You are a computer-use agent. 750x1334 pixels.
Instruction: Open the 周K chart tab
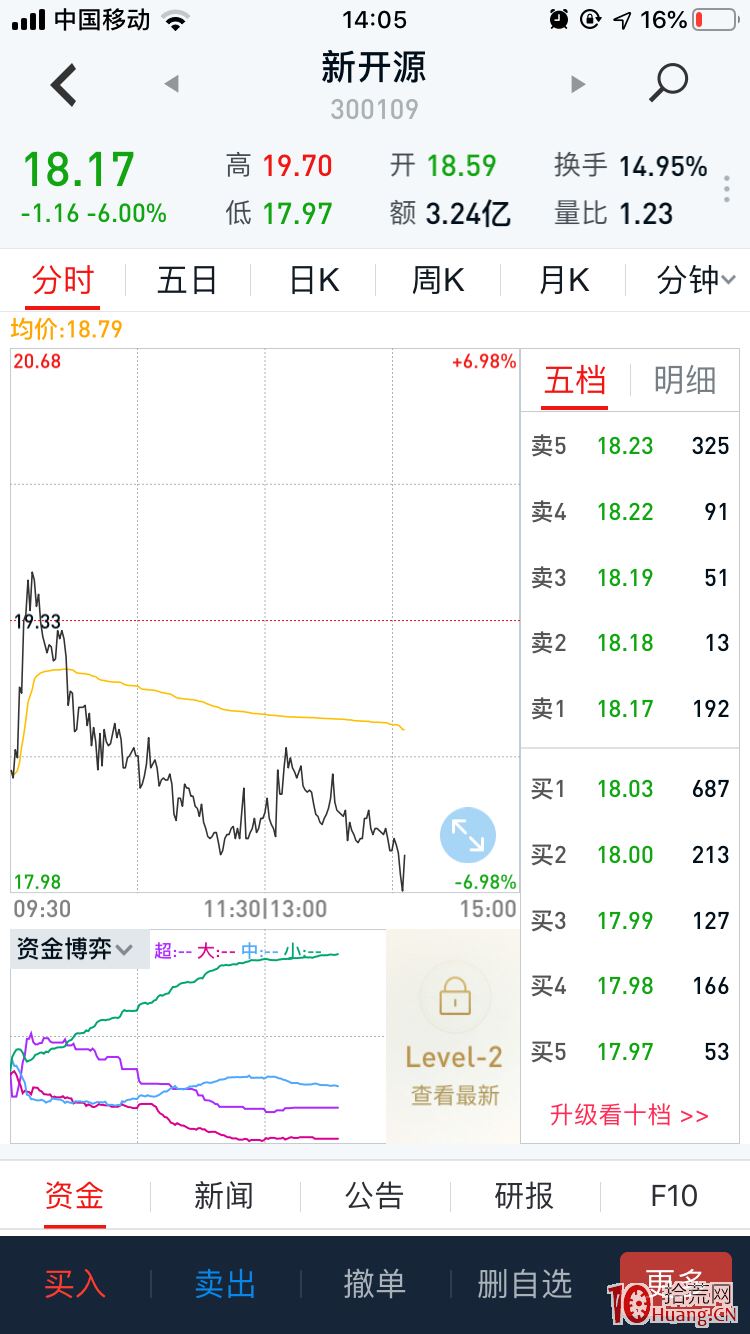pos(438,281)
